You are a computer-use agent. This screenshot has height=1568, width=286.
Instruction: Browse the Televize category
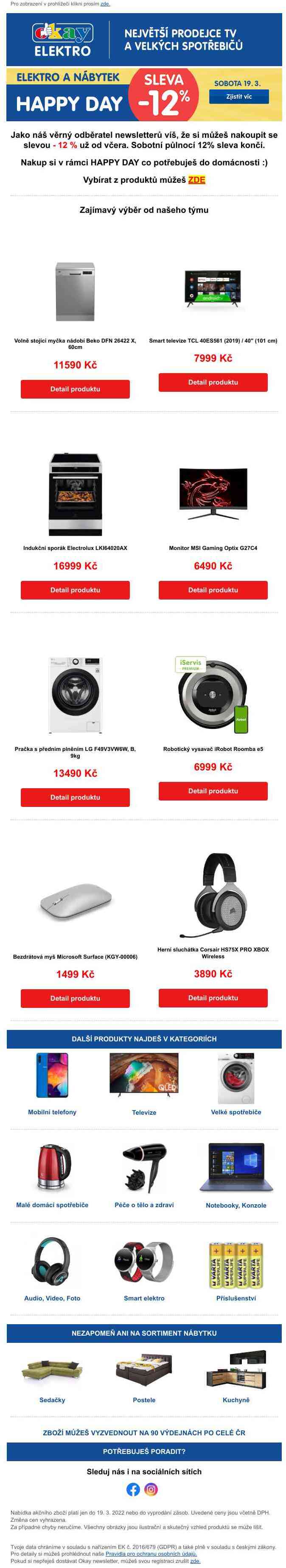(x=144, y=1112)
